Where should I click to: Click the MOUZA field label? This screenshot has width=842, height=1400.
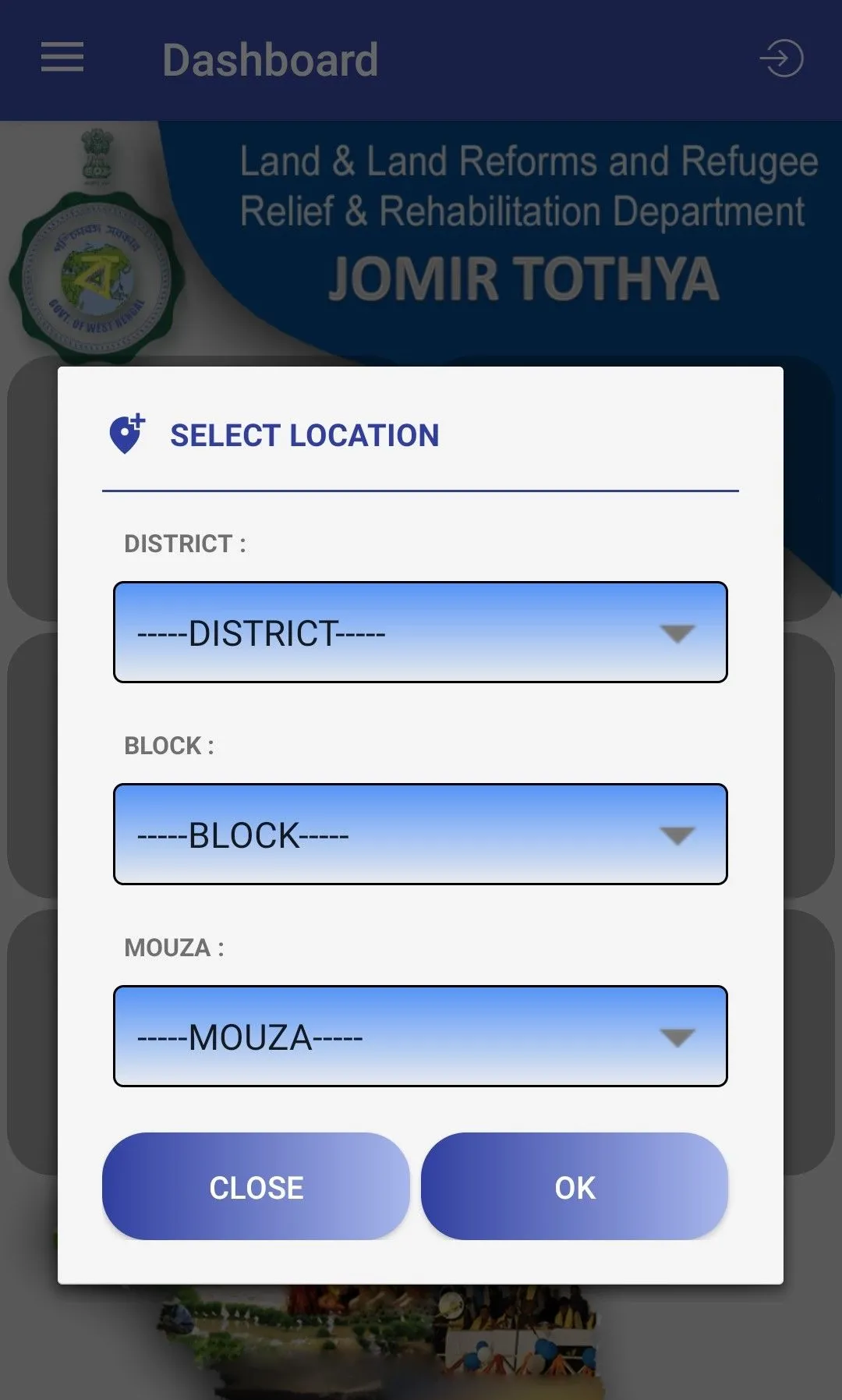coord(173,946)
